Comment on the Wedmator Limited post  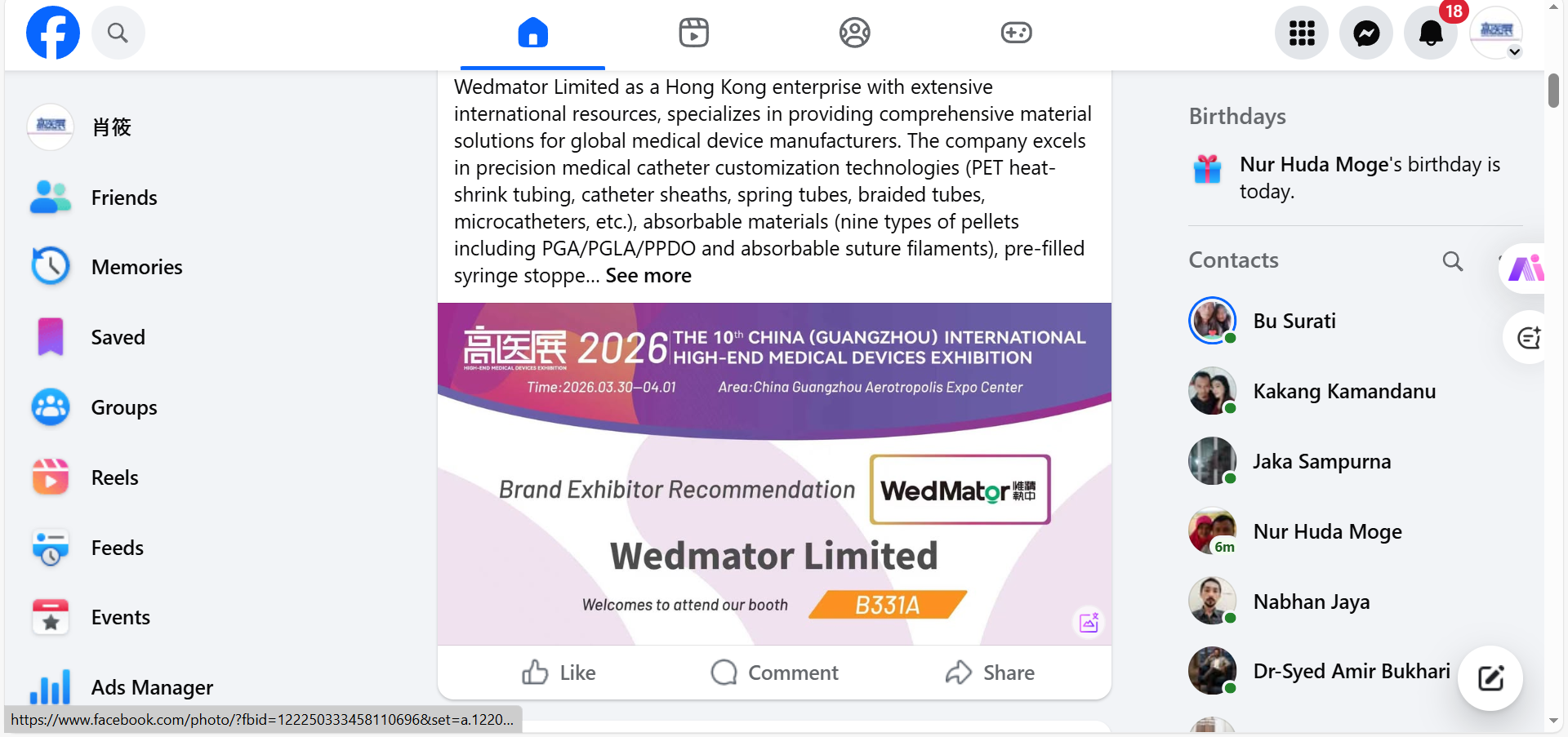(774, 673)
